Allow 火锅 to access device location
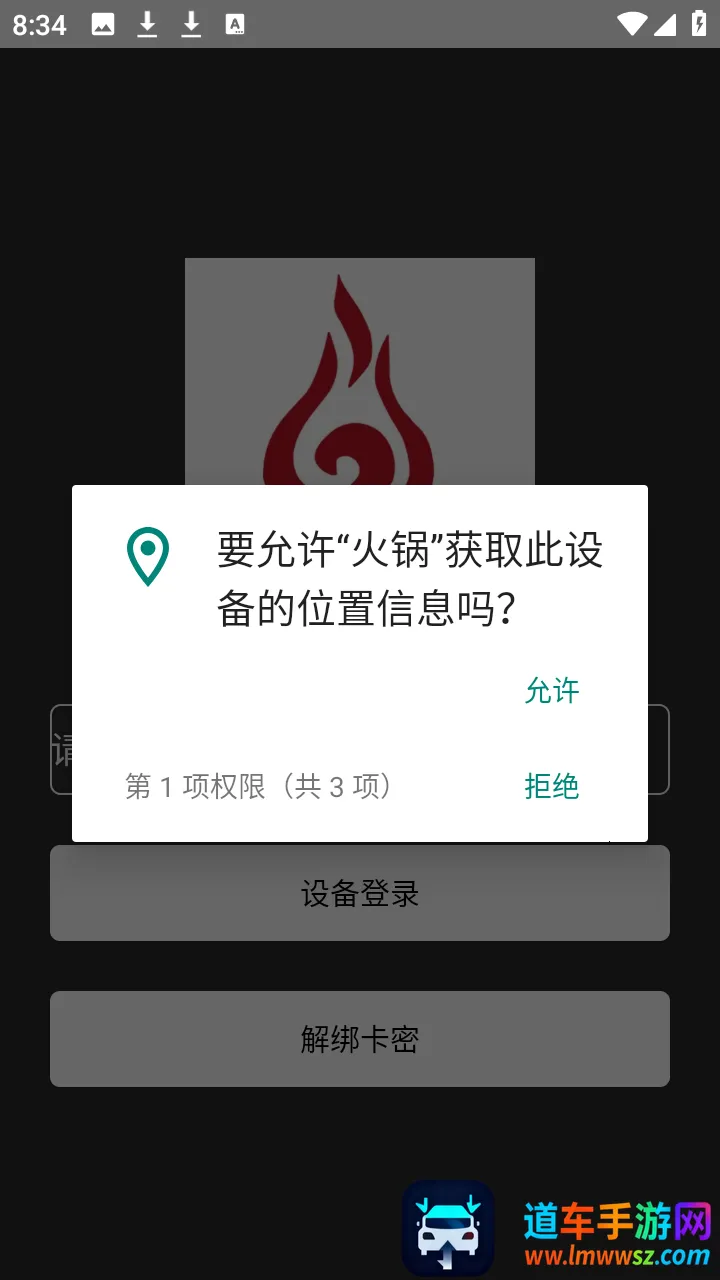Image resolution: width=720 pixels, height=1280 pixels. 552,691
